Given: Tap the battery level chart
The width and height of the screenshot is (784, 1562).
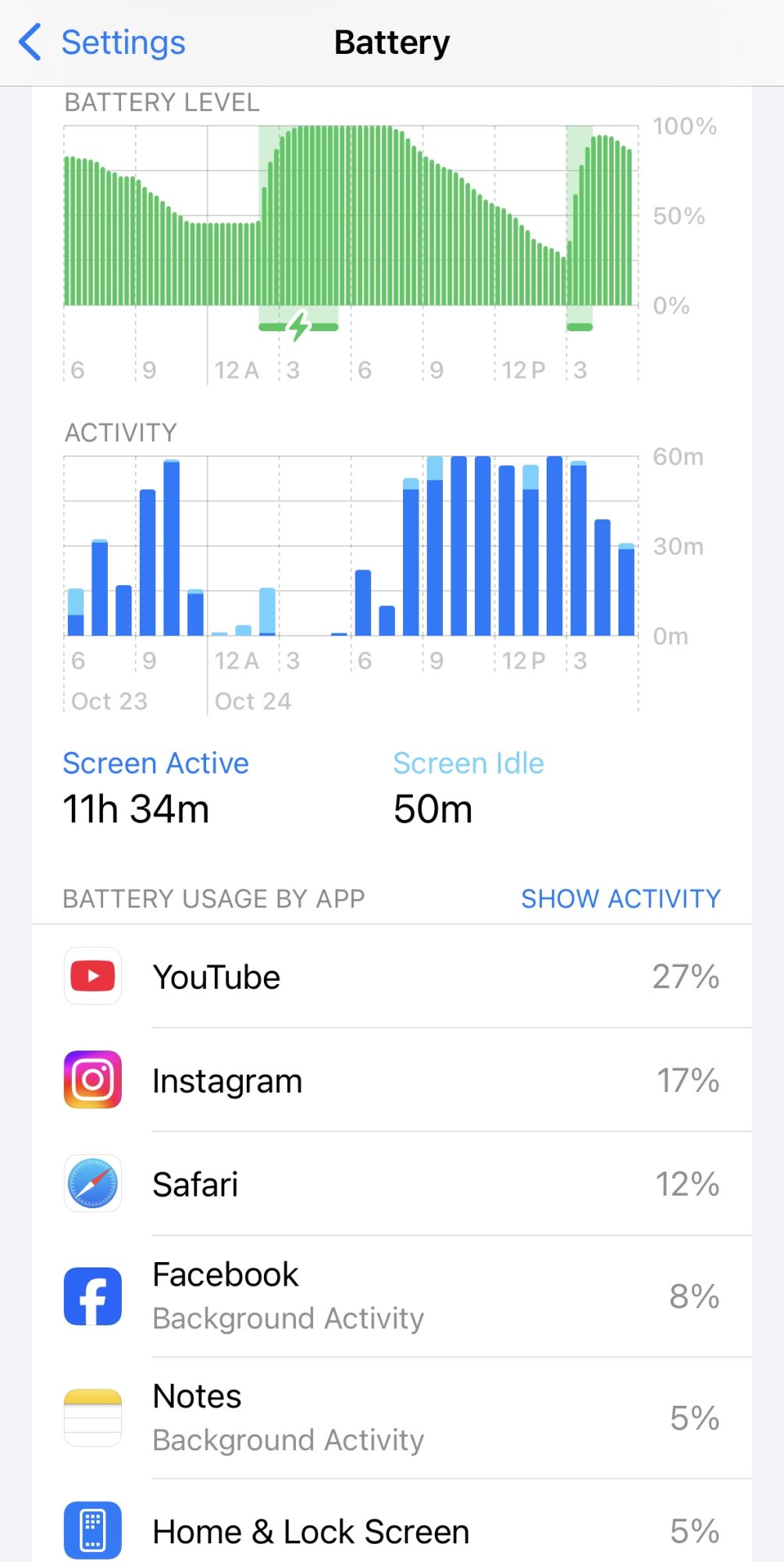Looking at the screenshot, I should pos(351,219).
